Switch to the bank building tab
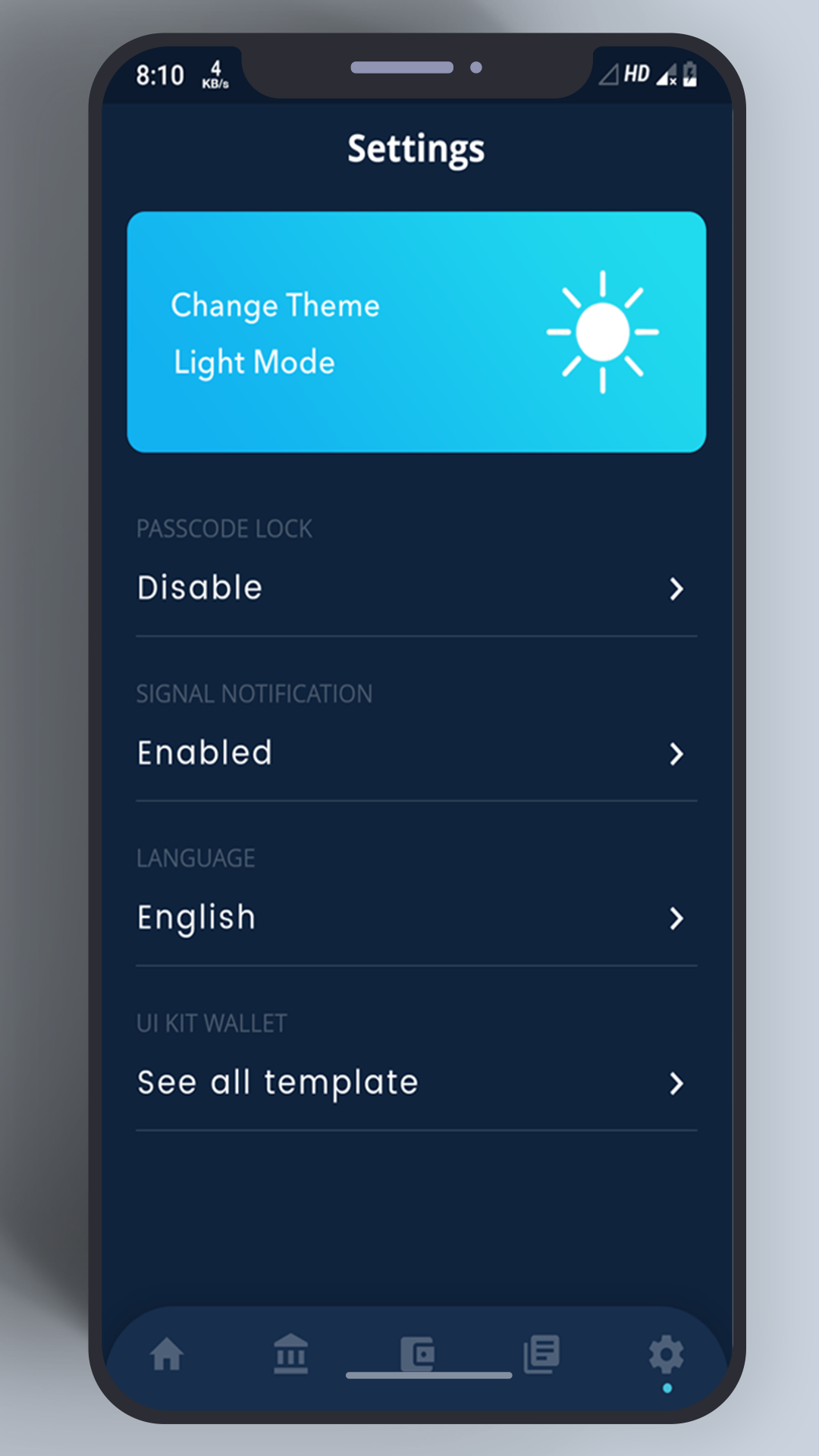 (x=291, y=1354)
